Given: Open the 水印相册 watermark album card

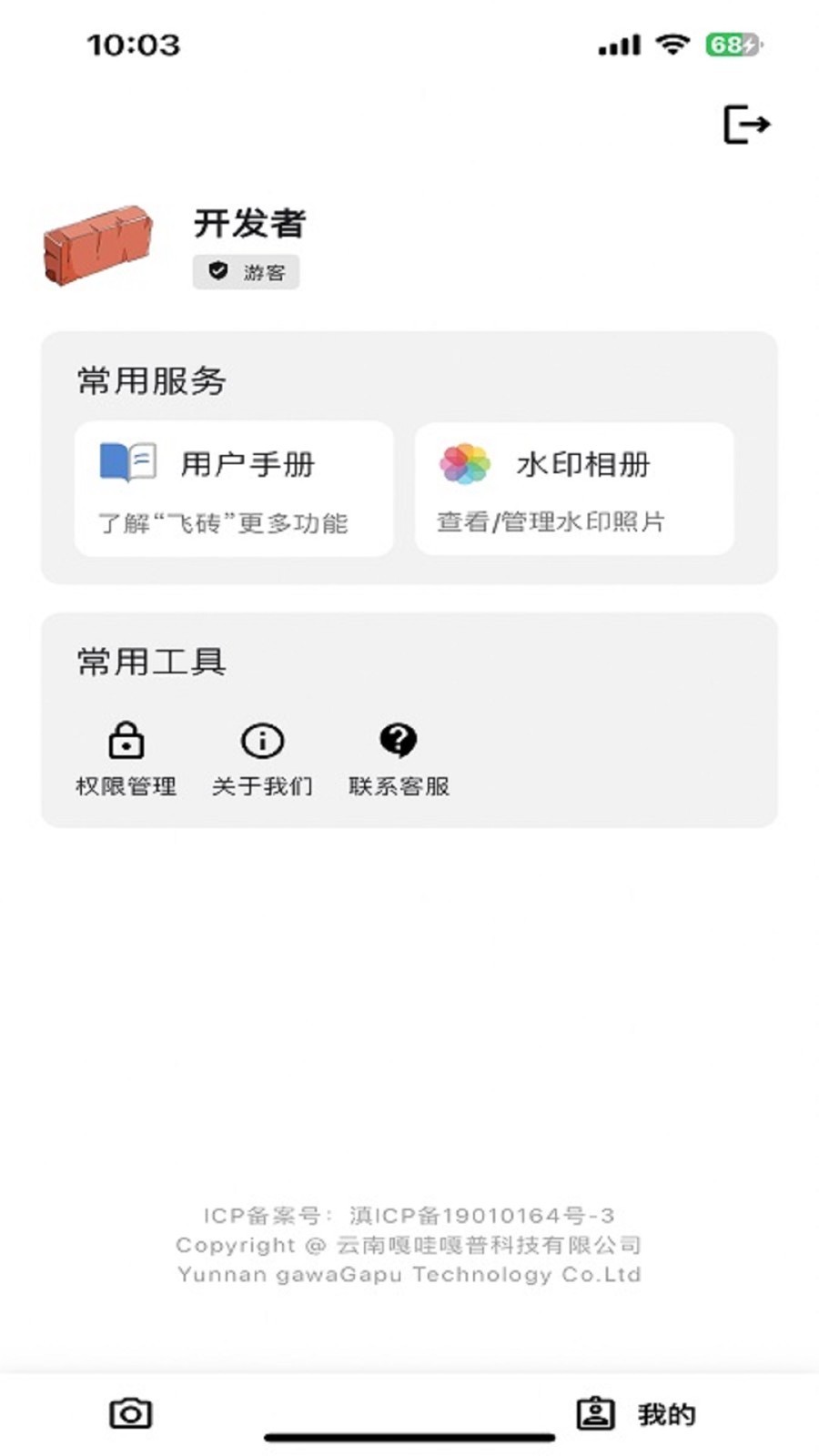Looking at the screenshot, I should tap(574, 489).
